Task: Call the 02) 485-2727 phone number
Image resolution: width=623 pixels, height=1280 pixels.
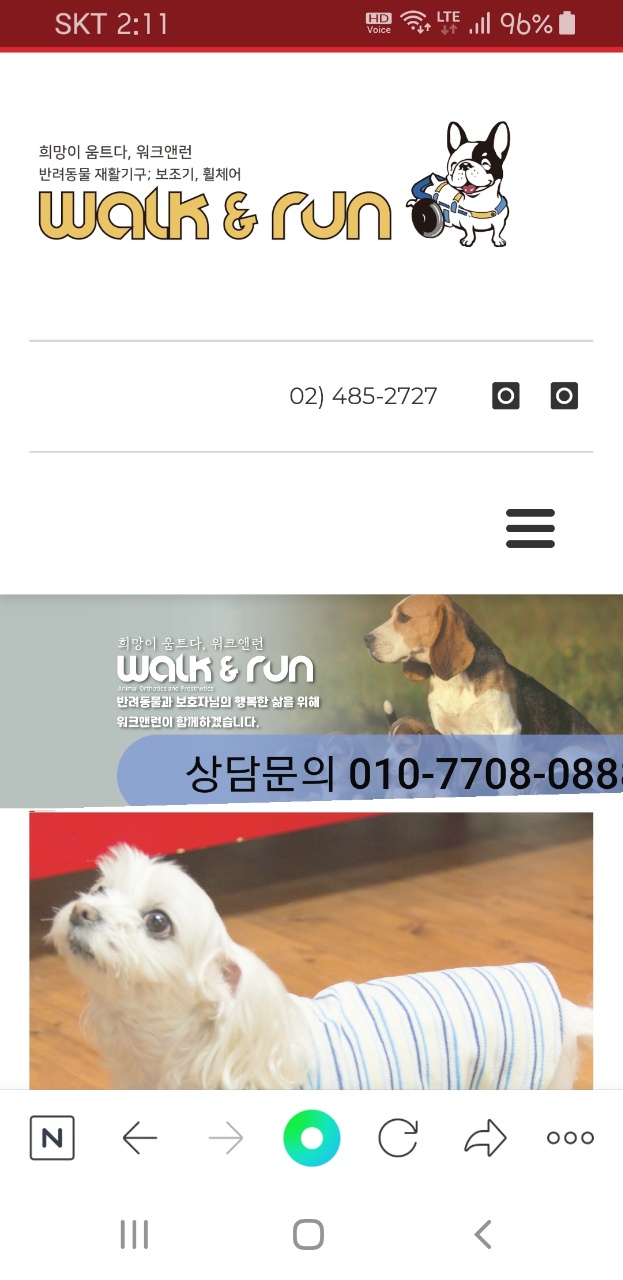Action: click(363, 396)
